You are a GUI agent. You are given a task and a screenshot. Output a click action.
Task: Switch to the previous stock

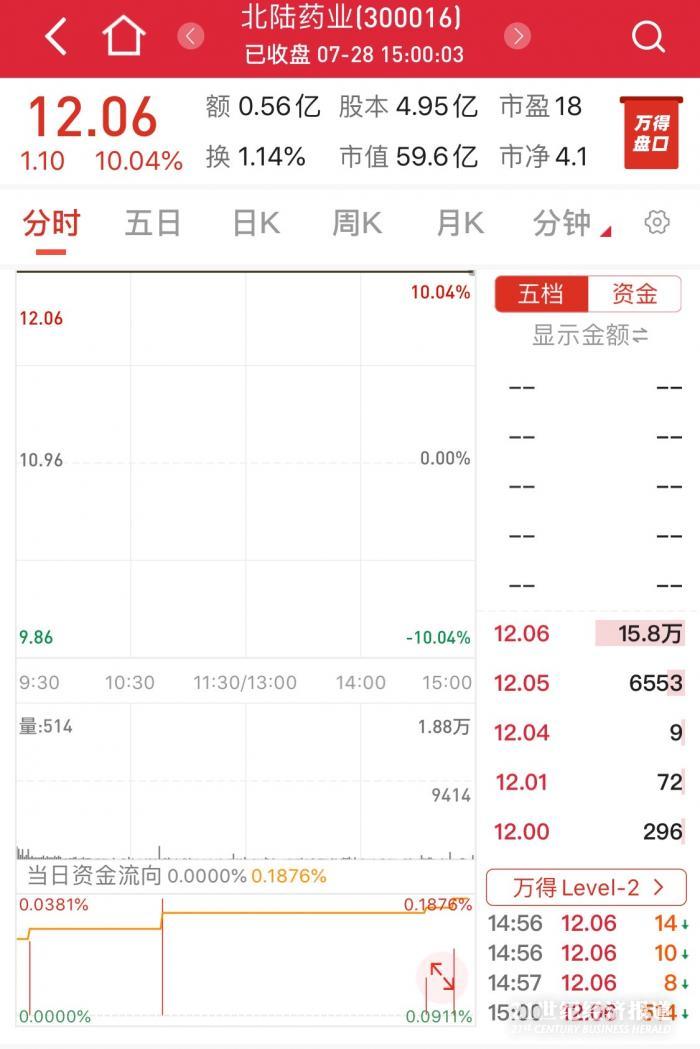coord(190,37)
